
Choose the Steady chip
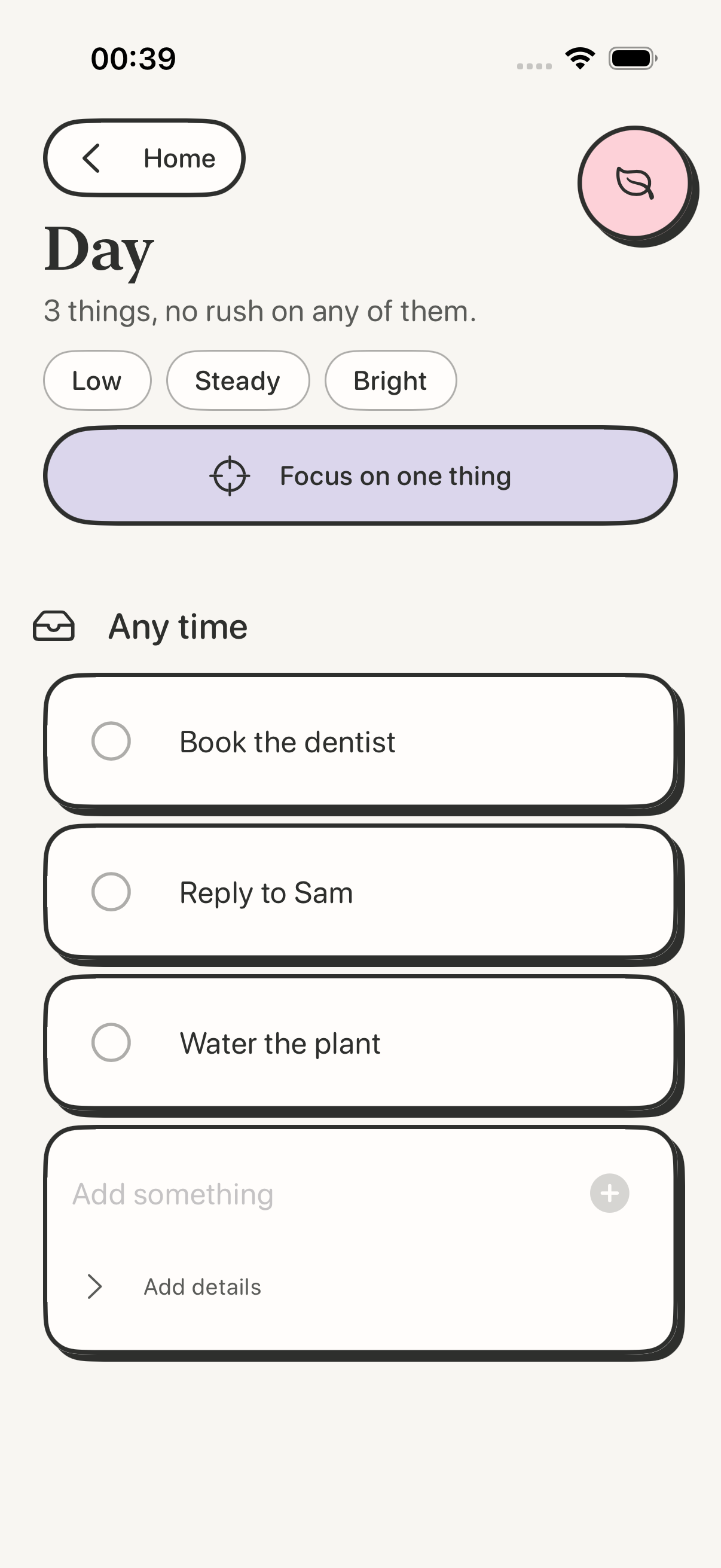point(238,380)
